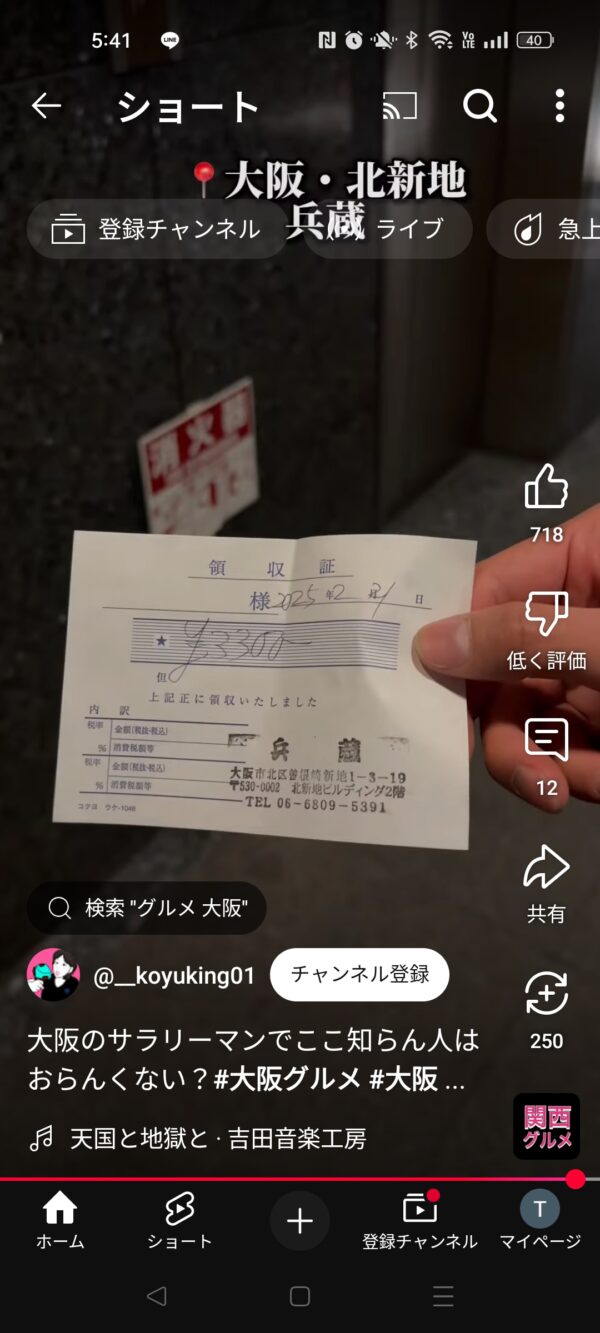Open the 関西グルメ sound thumbnail
Image resolution: width=600 pixels, height=1333 pixels.
click(x=546, y=1126)
